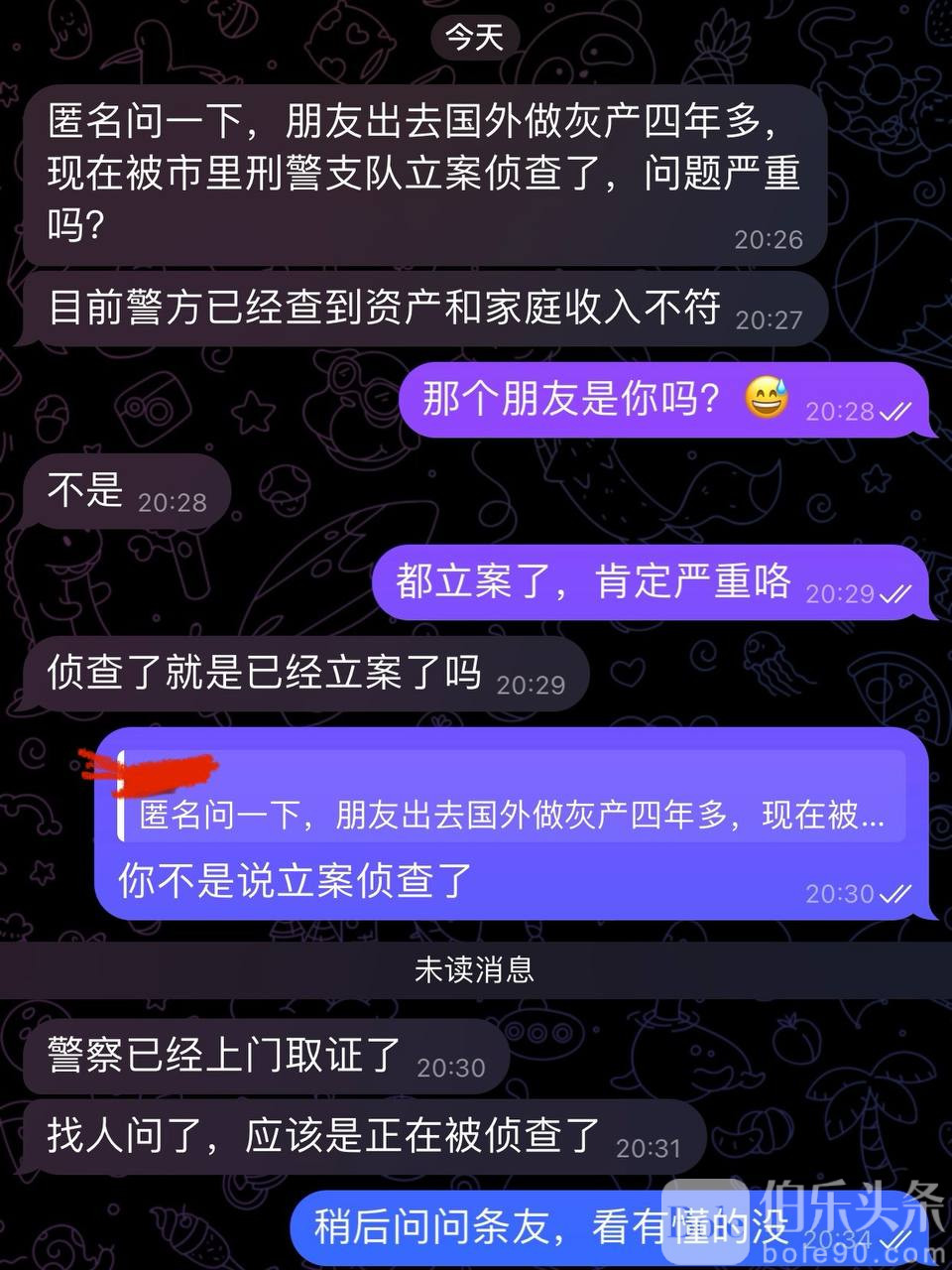This screenshot has height=1270, width=952.
Task: Open the quoted message in the reply bubble
Action: [x=511, y=797]
